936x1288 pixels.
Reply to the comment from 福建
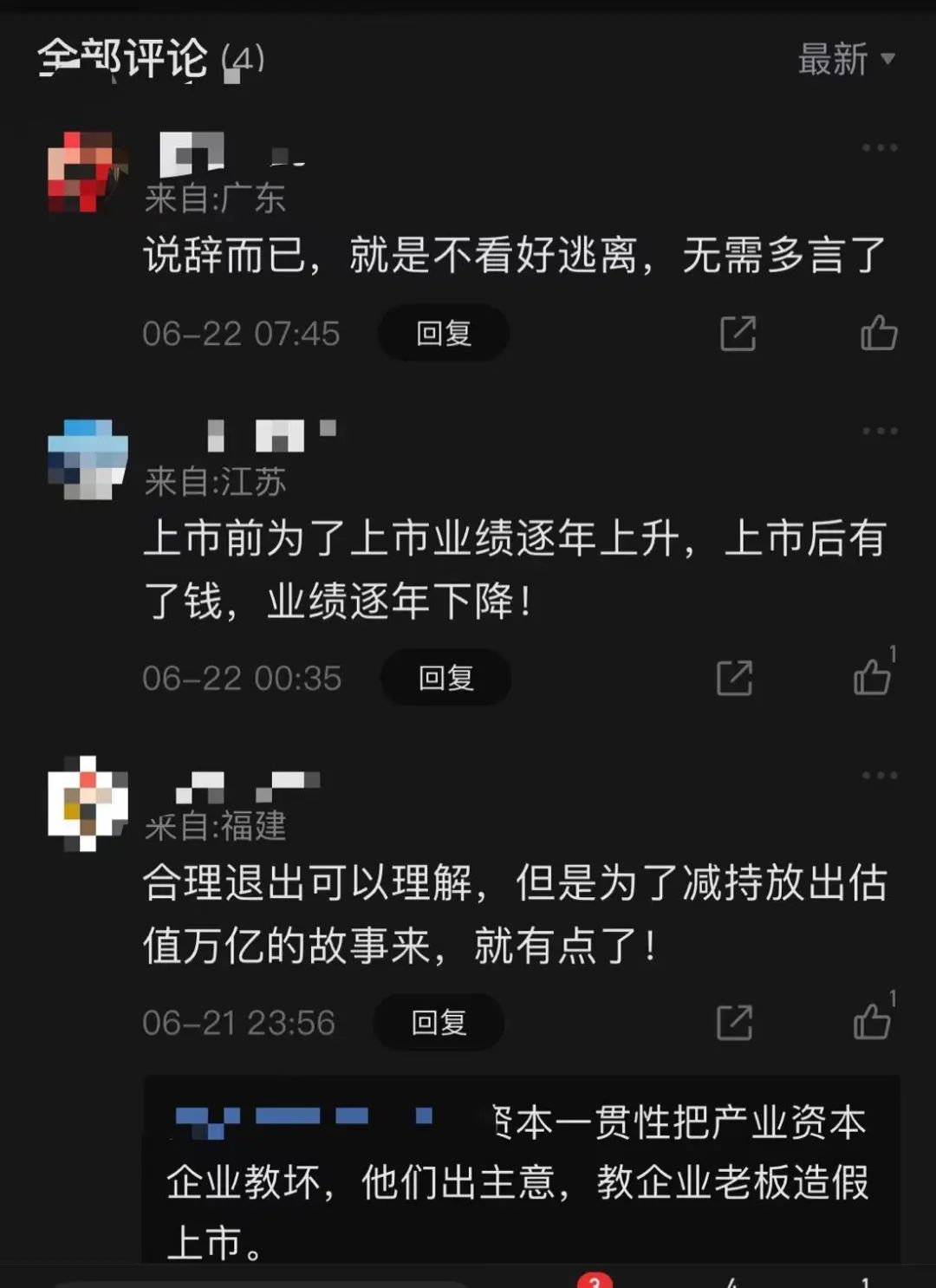(x=439, y=1023)
